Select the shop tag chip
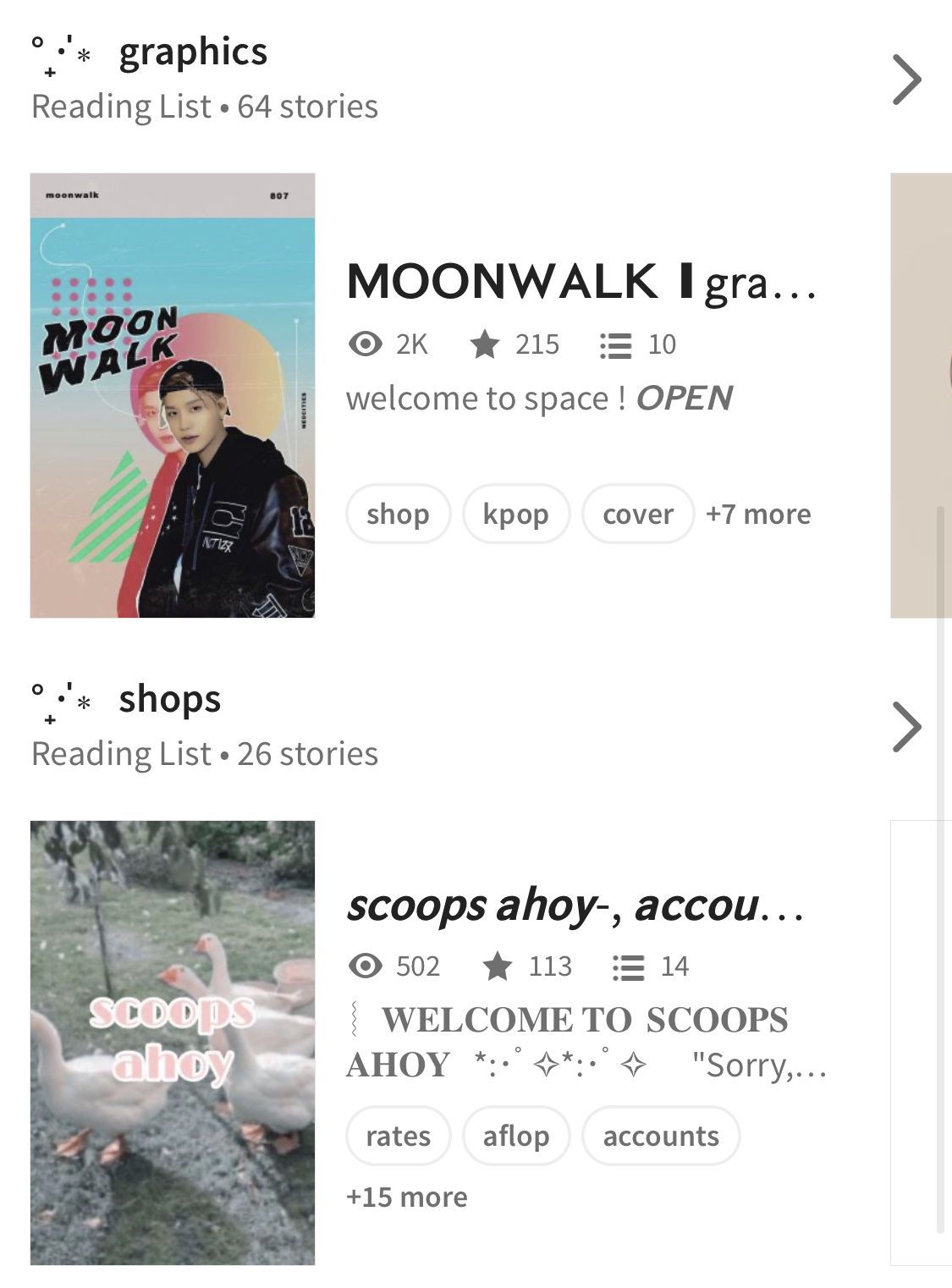The image size is (952, 1288). pos(398,514)
